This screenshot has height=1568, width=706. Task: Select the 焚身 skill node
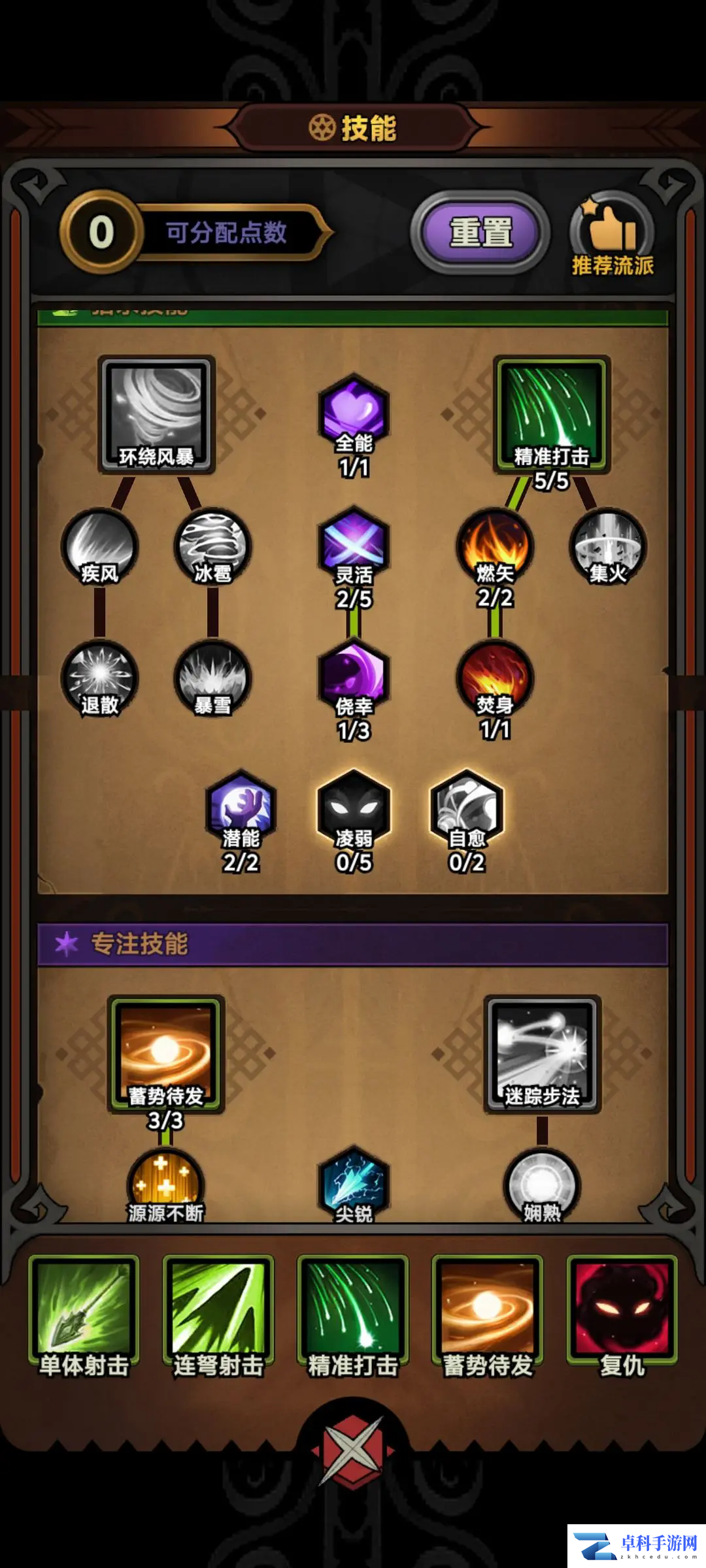click(x=495, y=679)
